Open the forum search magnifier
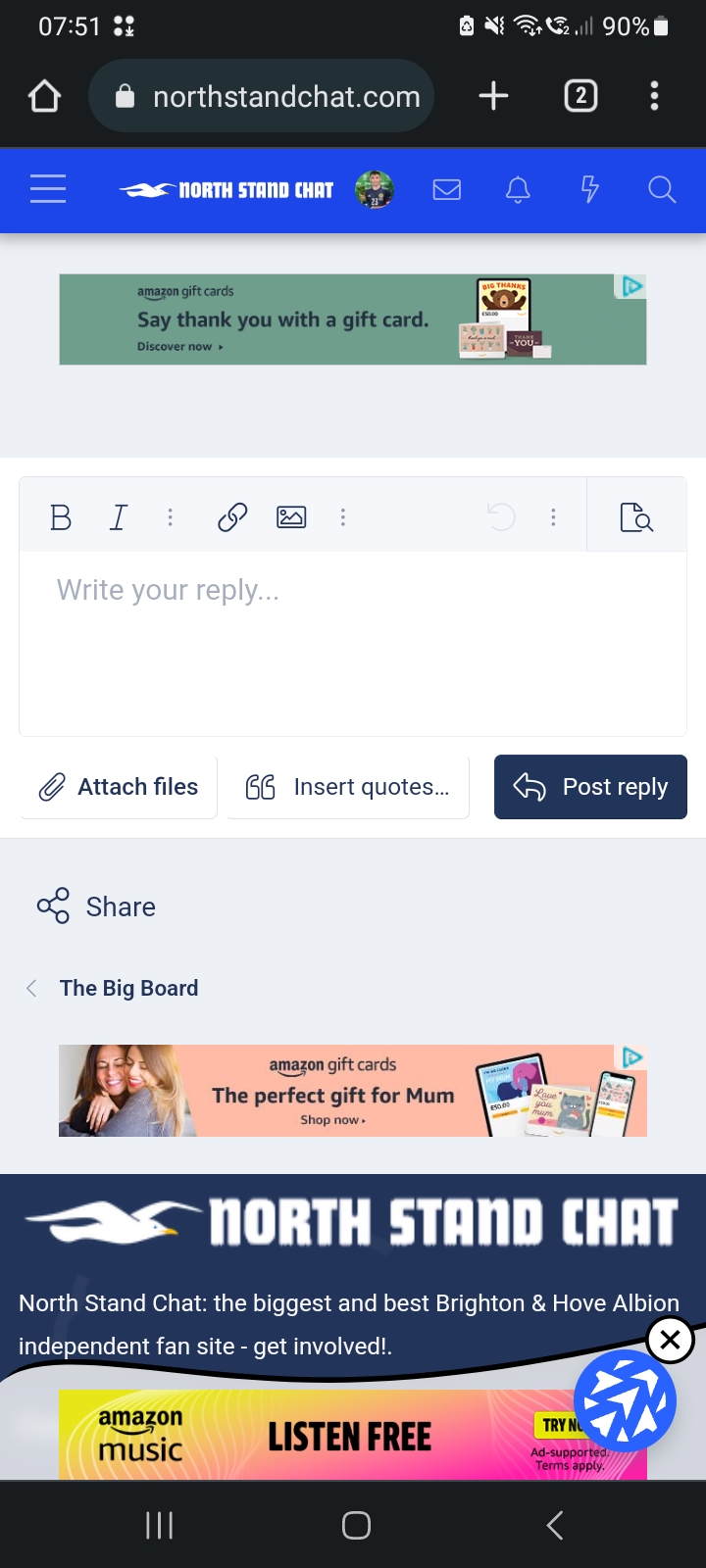The width and height of the screenshot is (706, 1568). (x=662, y=189)
